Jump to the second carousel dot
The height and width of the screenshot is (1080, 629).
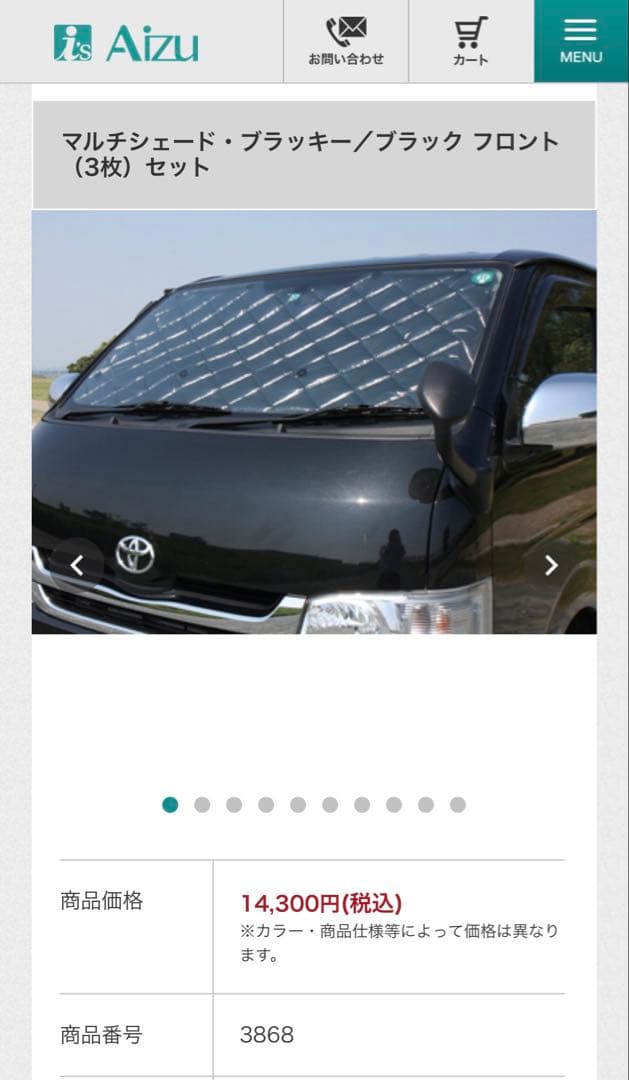click(202, 805)
